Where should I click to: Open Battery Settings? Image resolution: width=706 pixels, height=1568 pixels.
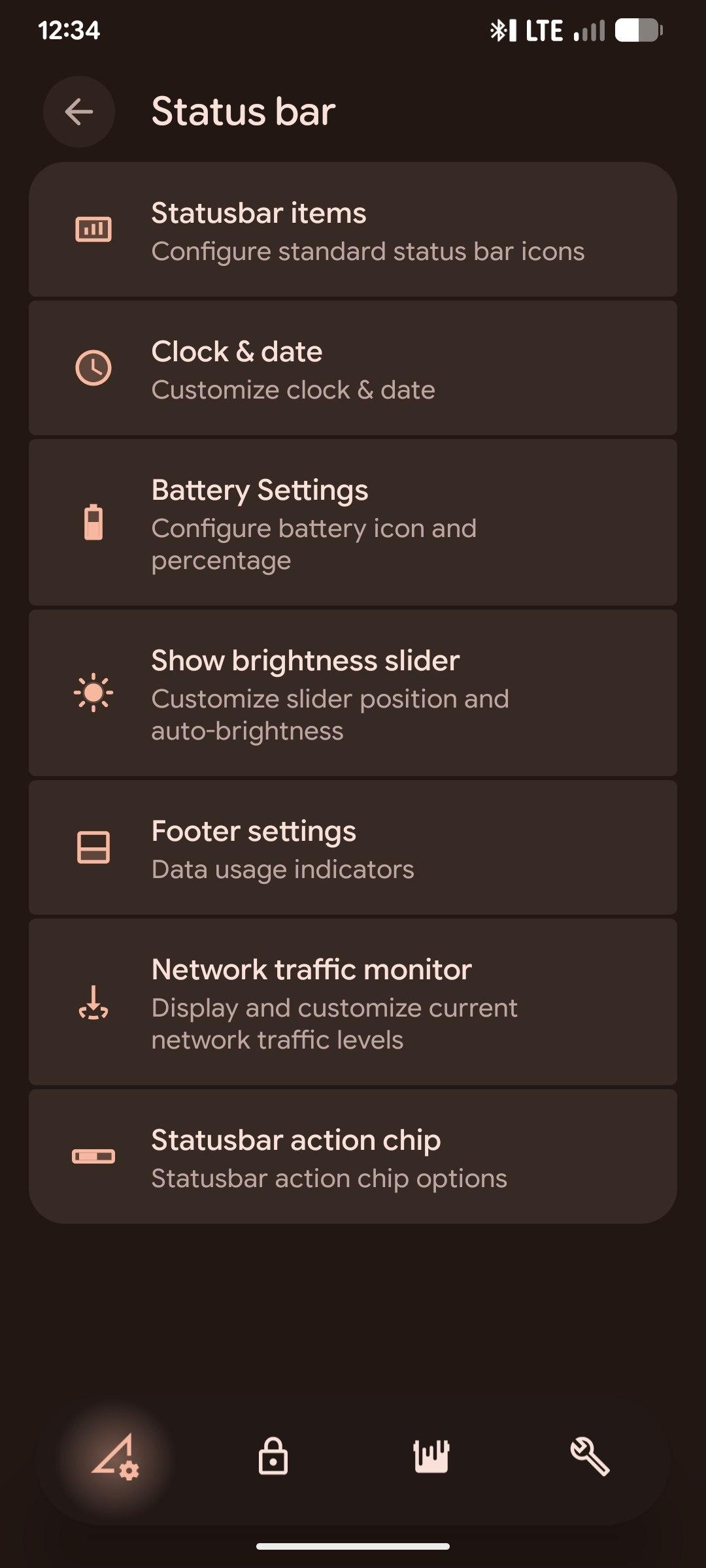353,523
